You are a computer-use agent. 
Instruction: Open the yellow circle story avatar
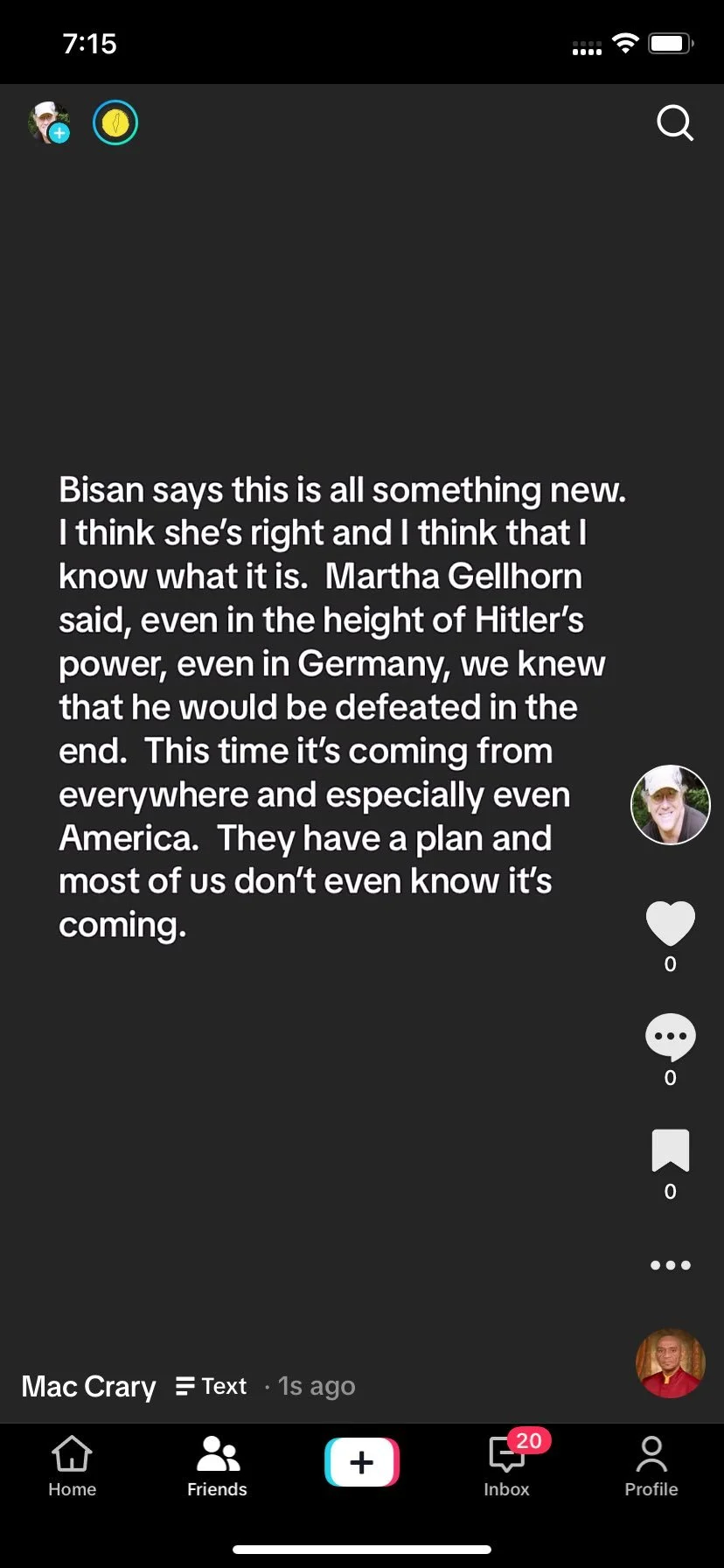[x=115, y=122]
